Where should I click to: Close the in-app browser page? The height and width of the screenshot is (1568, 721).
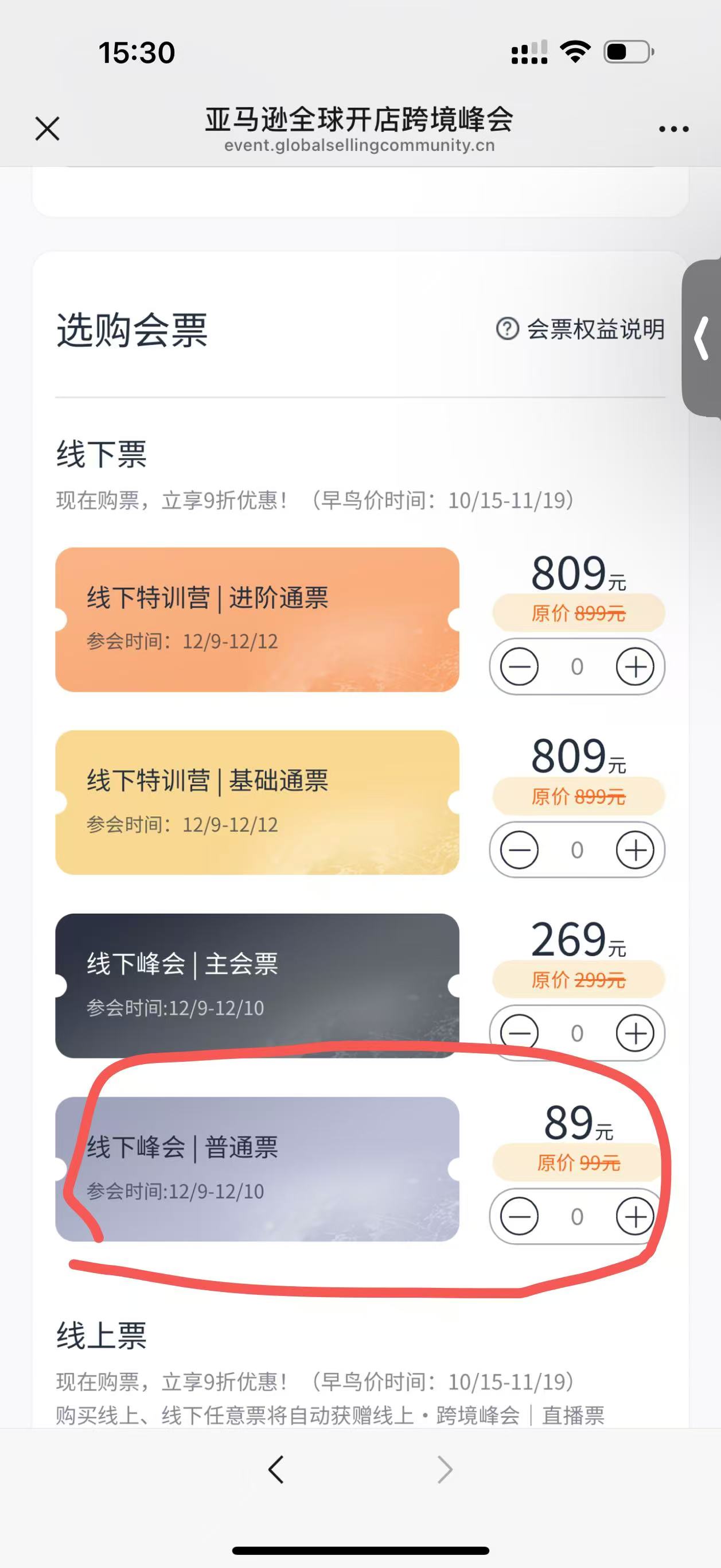click(x=48, y=129)
